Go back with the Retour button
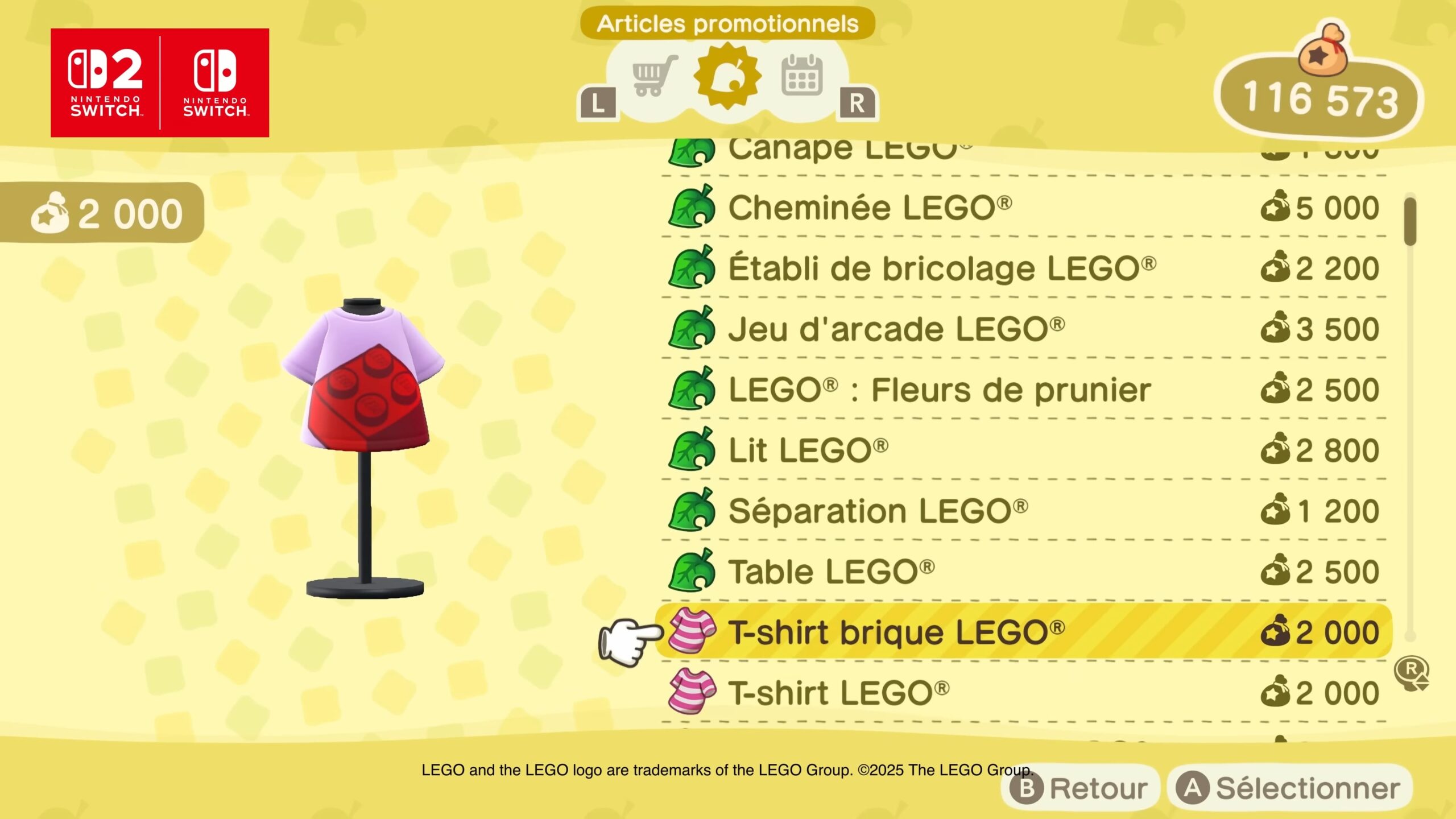Screen dimensions: 1456x819 point(1079,788)
